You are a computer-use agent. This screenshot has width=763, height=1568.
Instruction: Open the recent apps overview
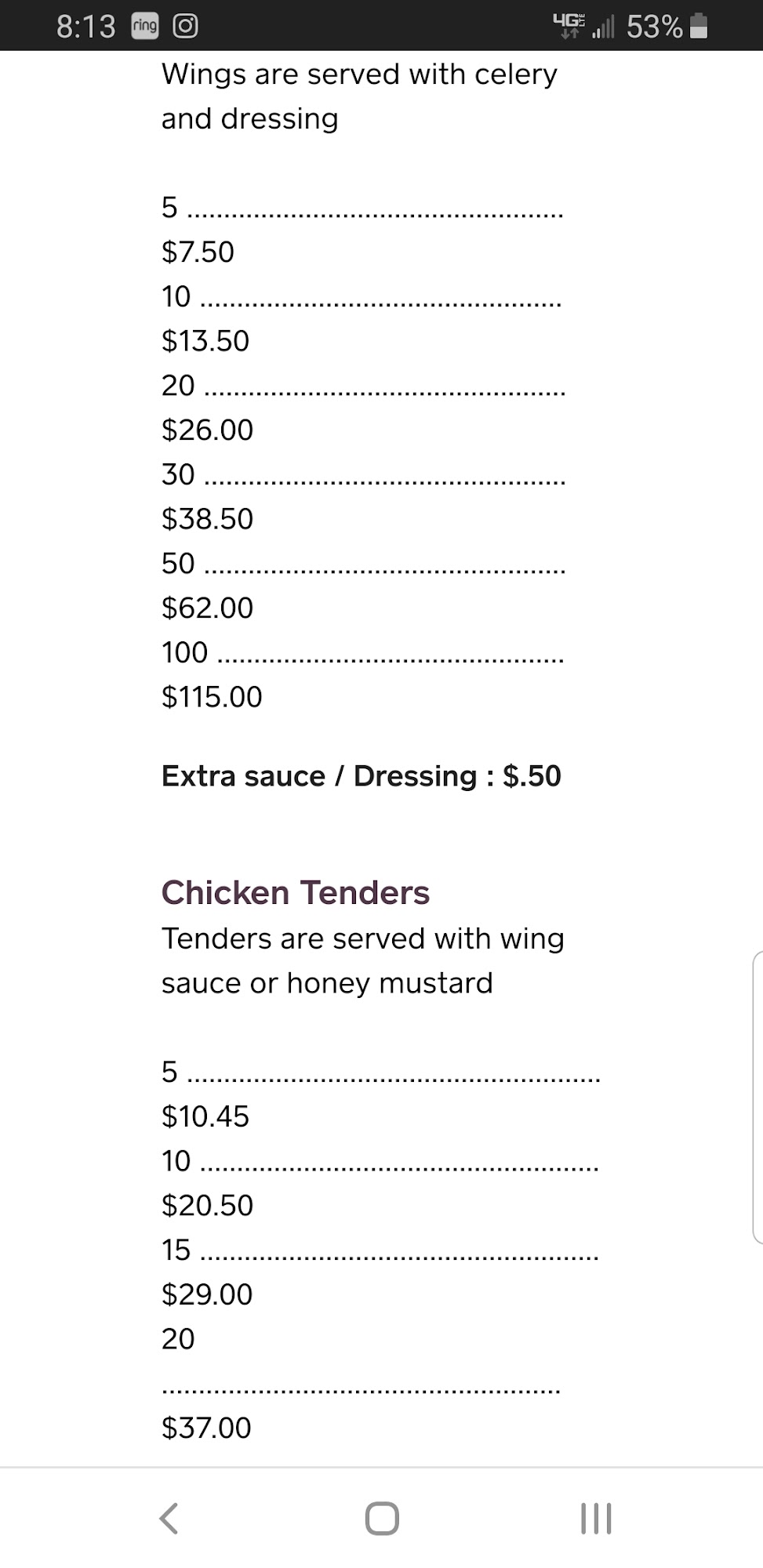(x=595, y=1518)
